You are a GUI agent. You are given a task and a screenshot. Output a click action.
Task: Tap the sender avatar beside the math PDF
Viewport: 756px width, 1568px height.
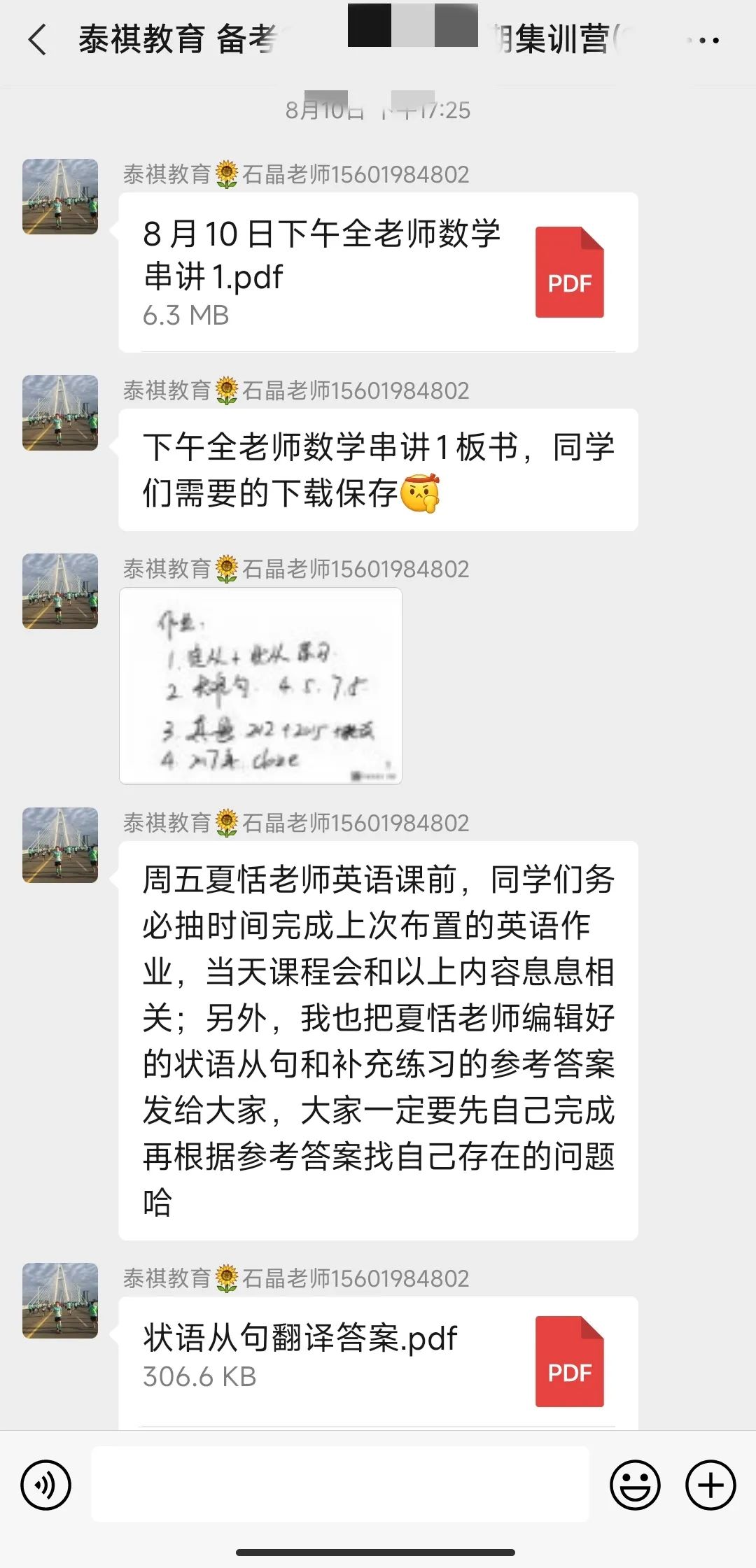pyautogui.click(x=60, y=197)
